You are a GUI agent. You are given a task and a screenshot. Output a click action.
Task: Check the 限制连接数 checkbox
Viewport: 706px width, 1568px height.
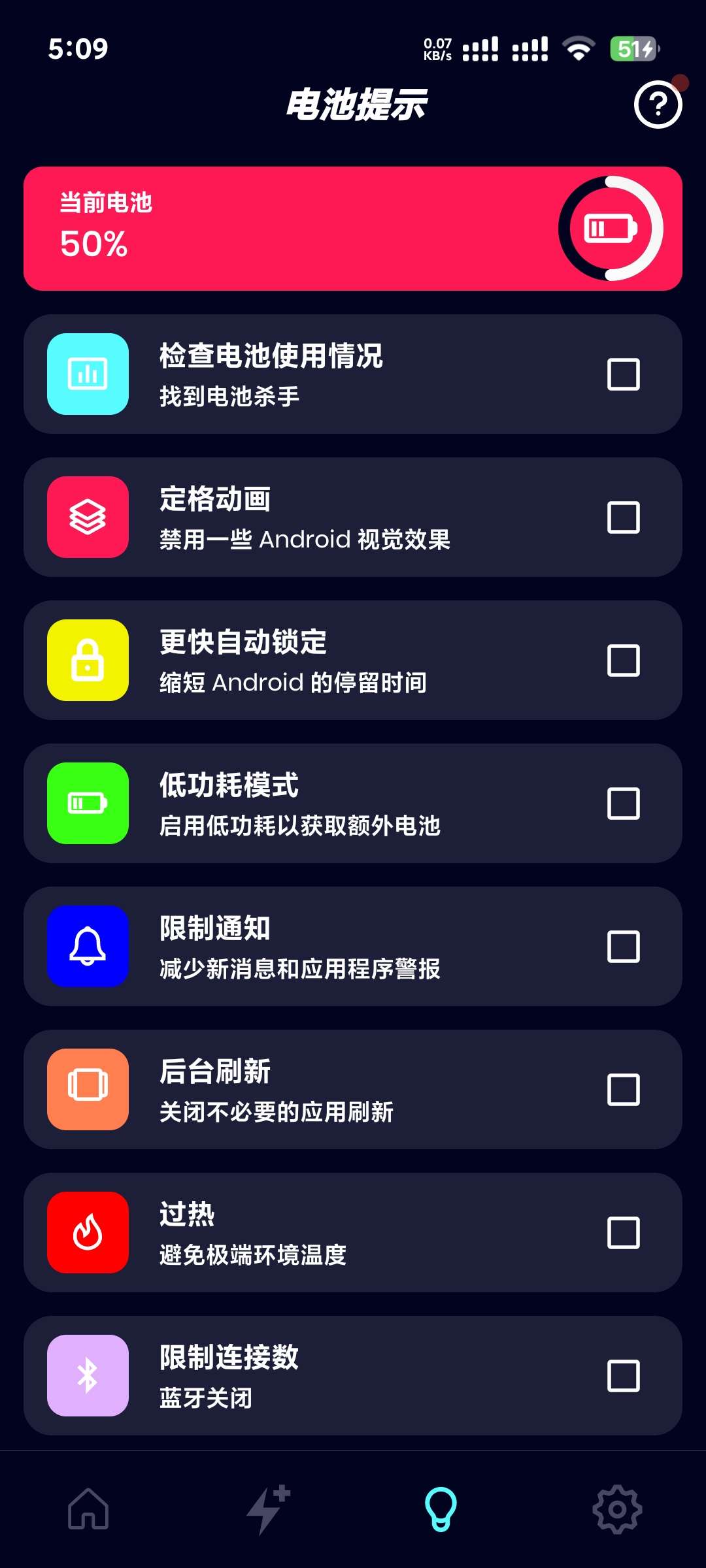pyautogui.click(x=623, y=1376)
